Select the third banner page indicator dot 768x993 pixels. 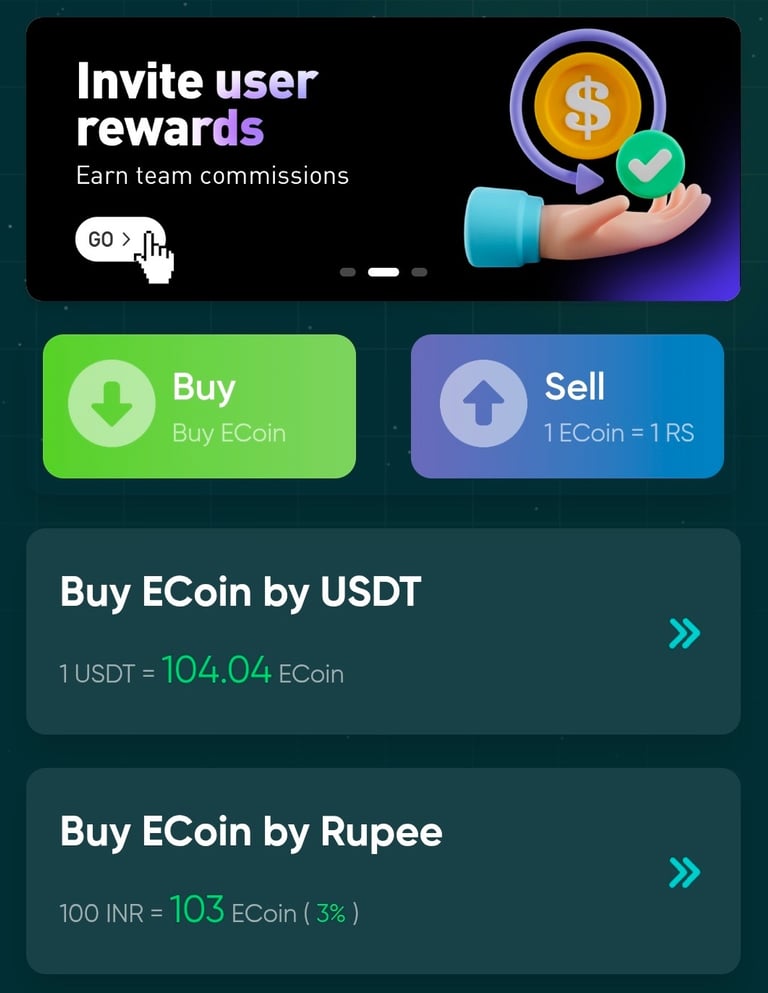419,272
